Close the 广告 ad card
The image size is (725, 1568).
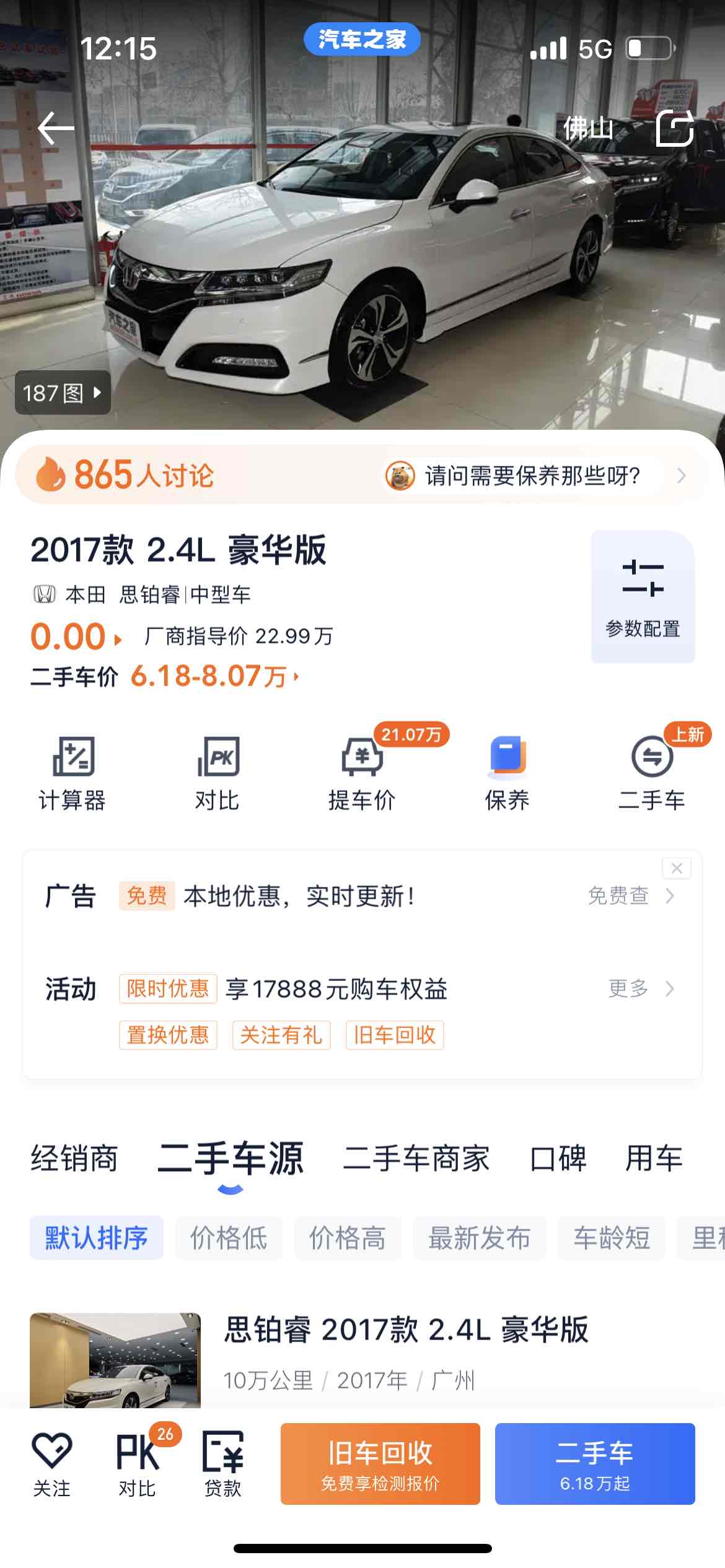(x=677, y=868)
